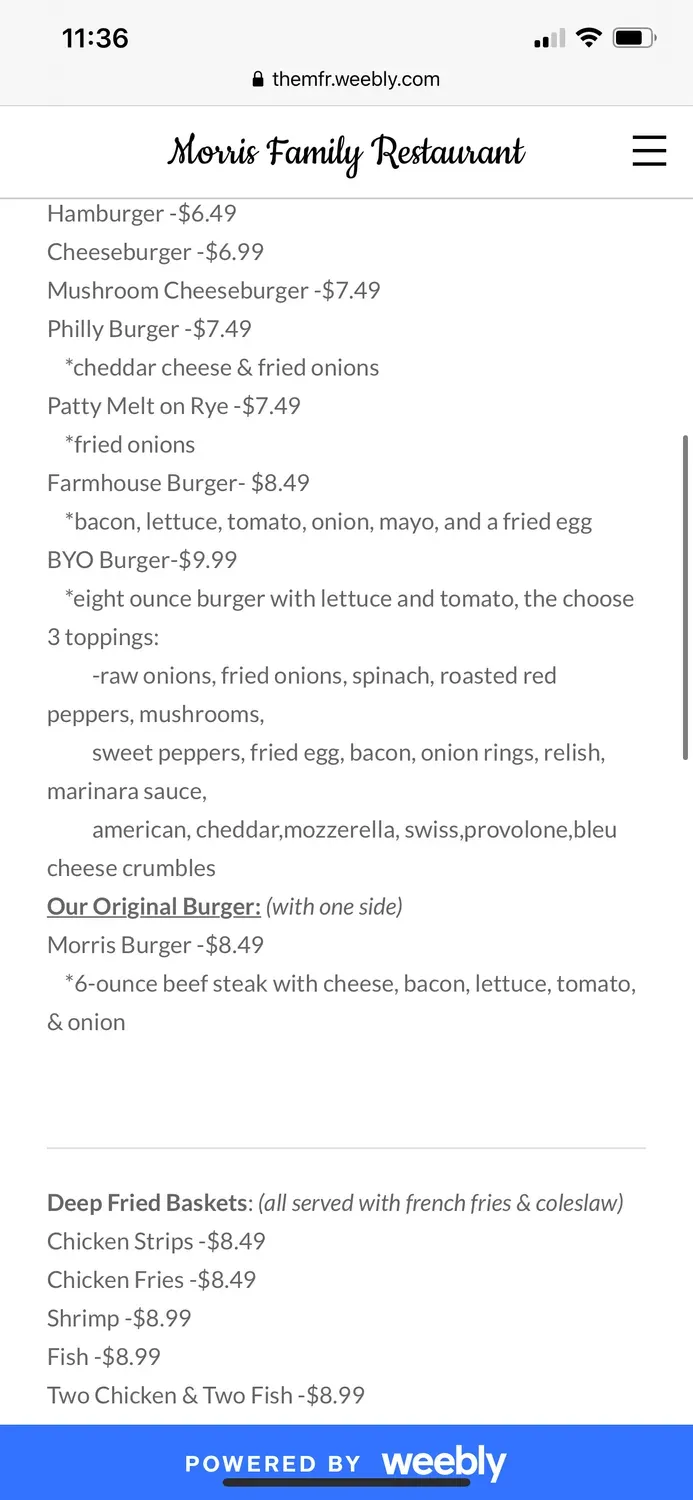Tap the Powered by Weebly banner
Screen dimensions: 693x1500
tap(346, 1462)
